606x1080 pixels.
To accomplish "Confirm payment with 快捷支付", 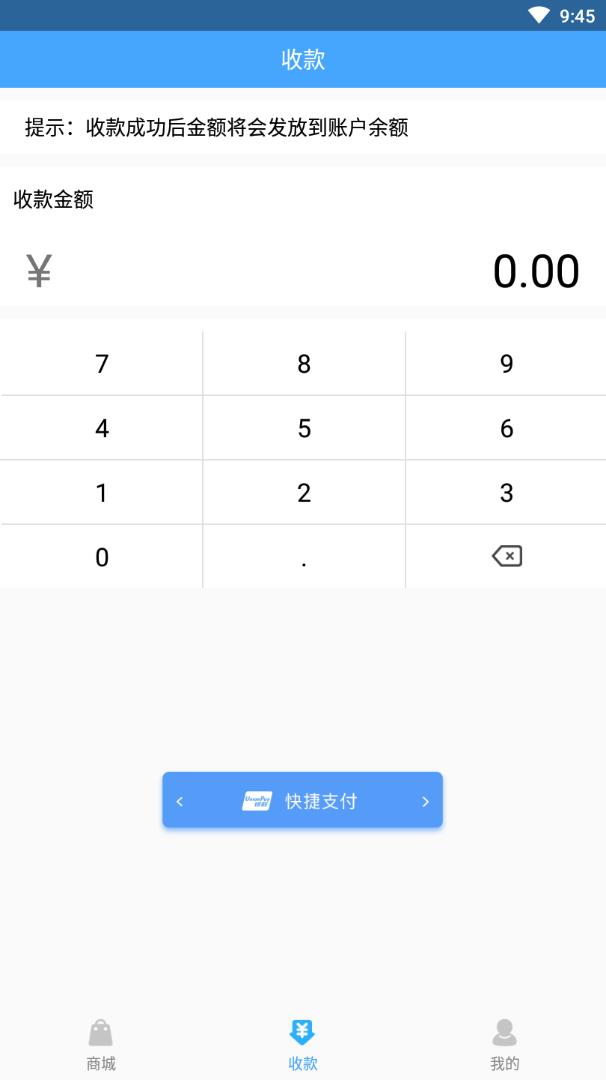I will click(x=303, y=801).
